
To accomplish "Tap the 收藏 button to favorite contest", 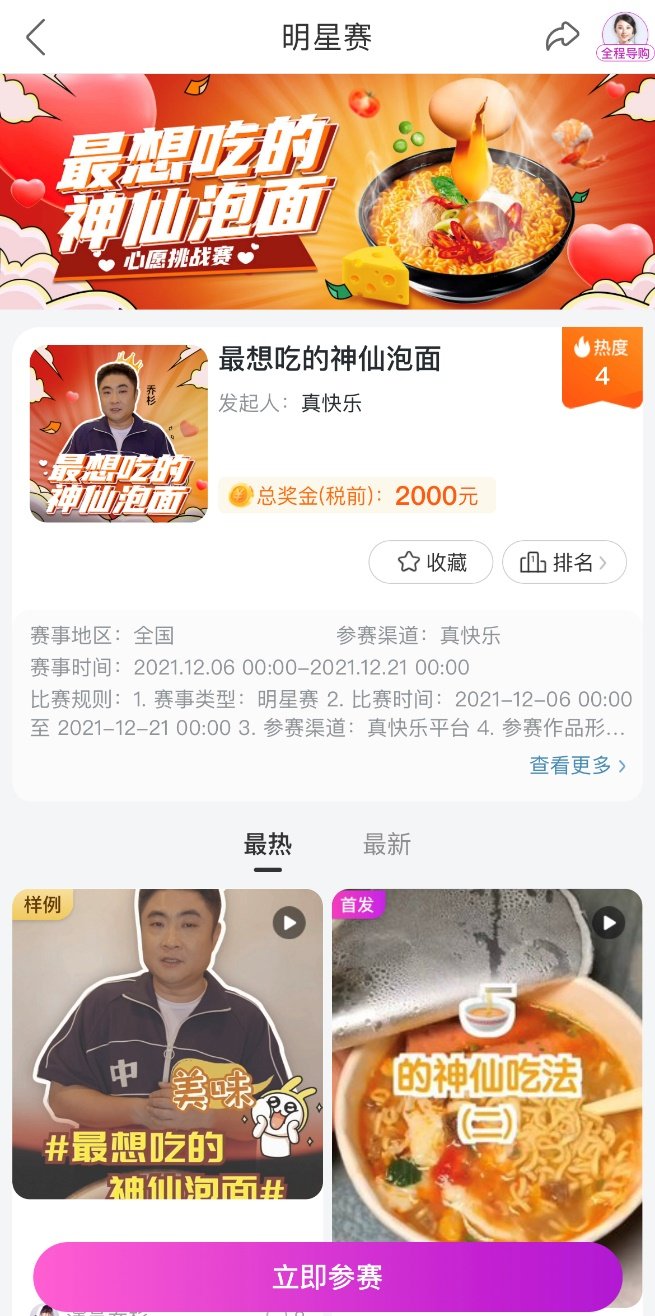I will coord(431,562).
